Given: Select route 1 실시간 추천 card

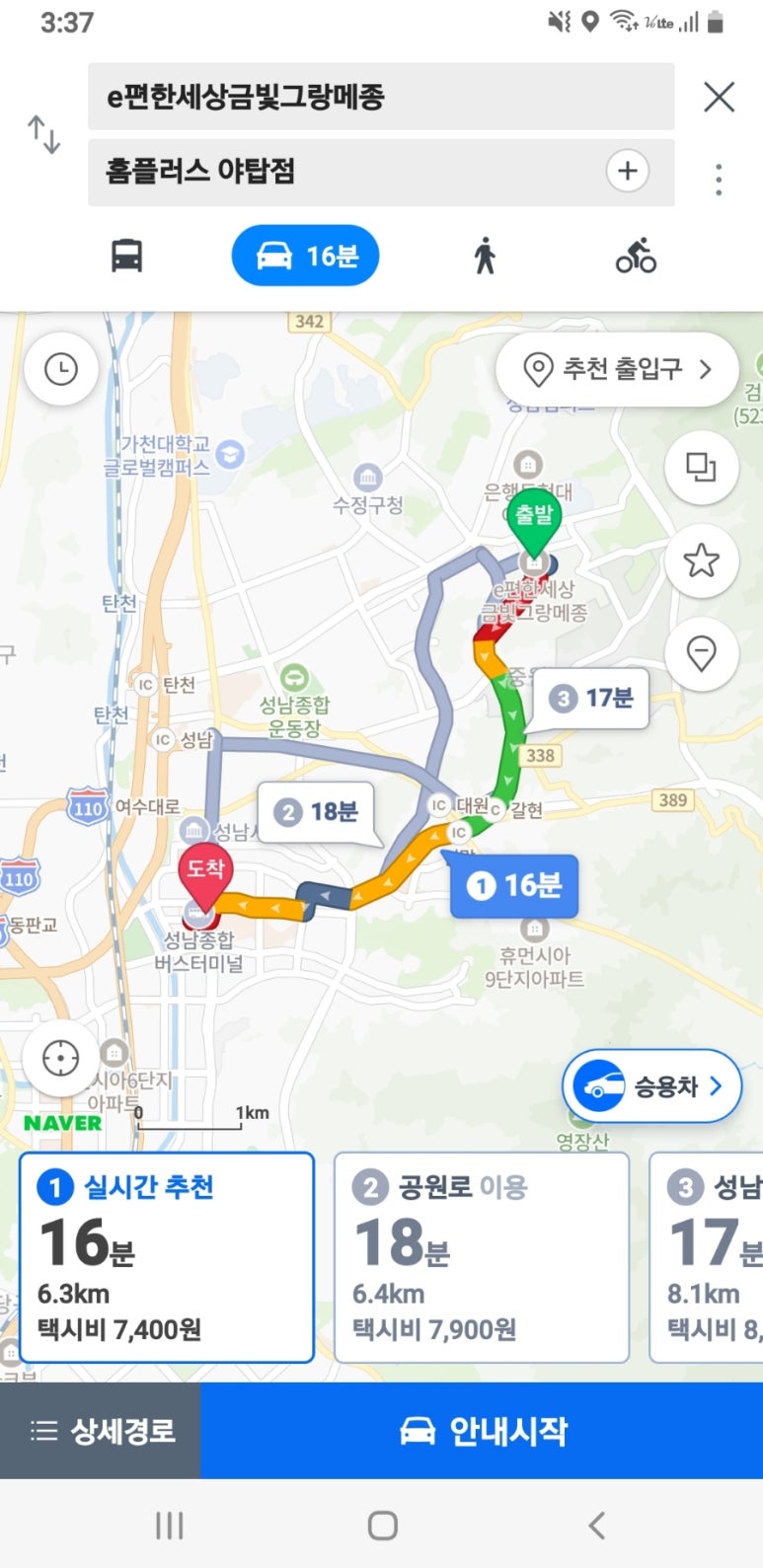Looking at the screenshot, I should point(166,1257).
